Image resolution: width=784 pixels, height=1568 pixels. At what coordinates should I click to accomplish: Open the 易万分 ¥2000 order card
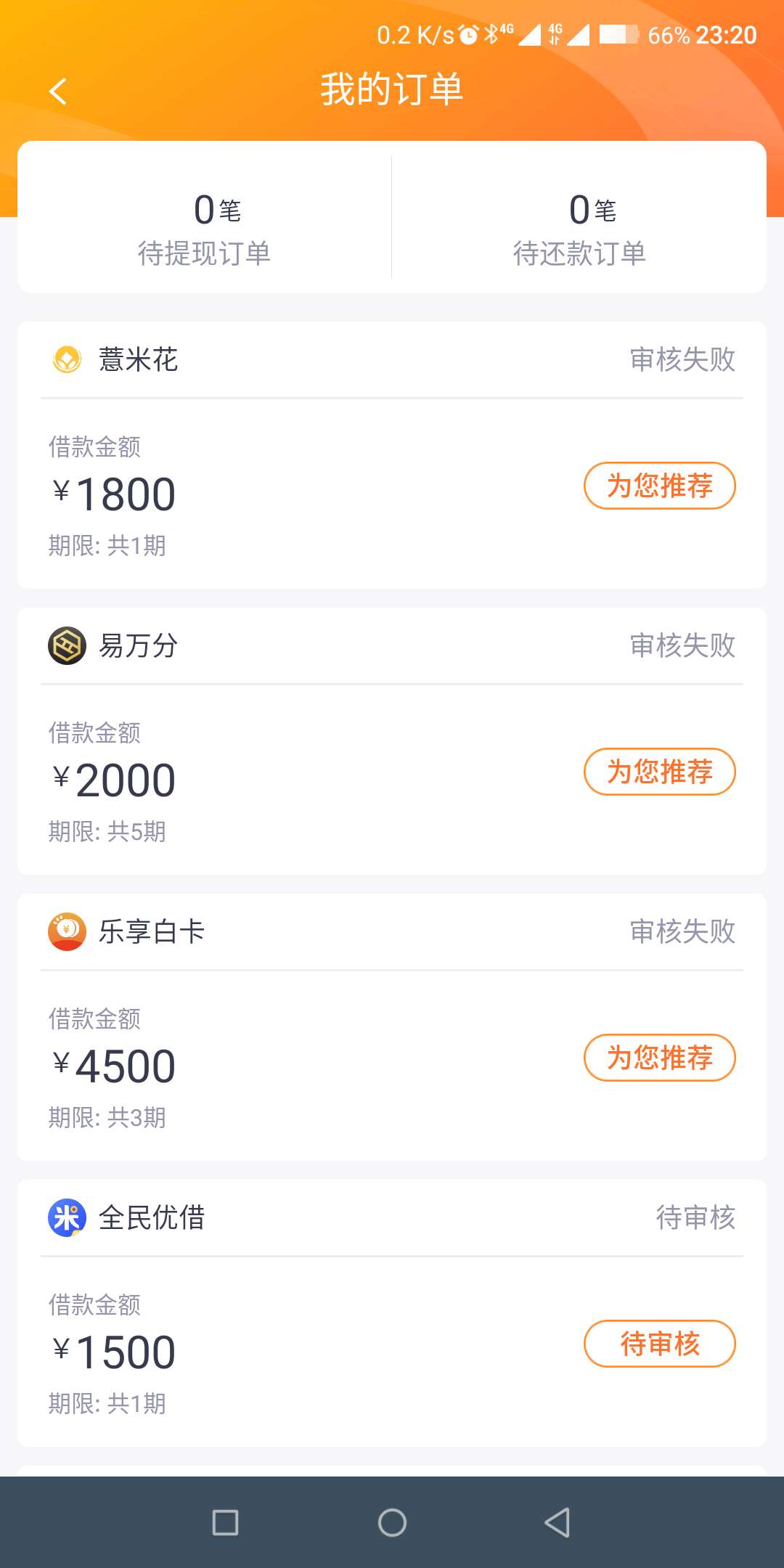(x=392, y=741)
